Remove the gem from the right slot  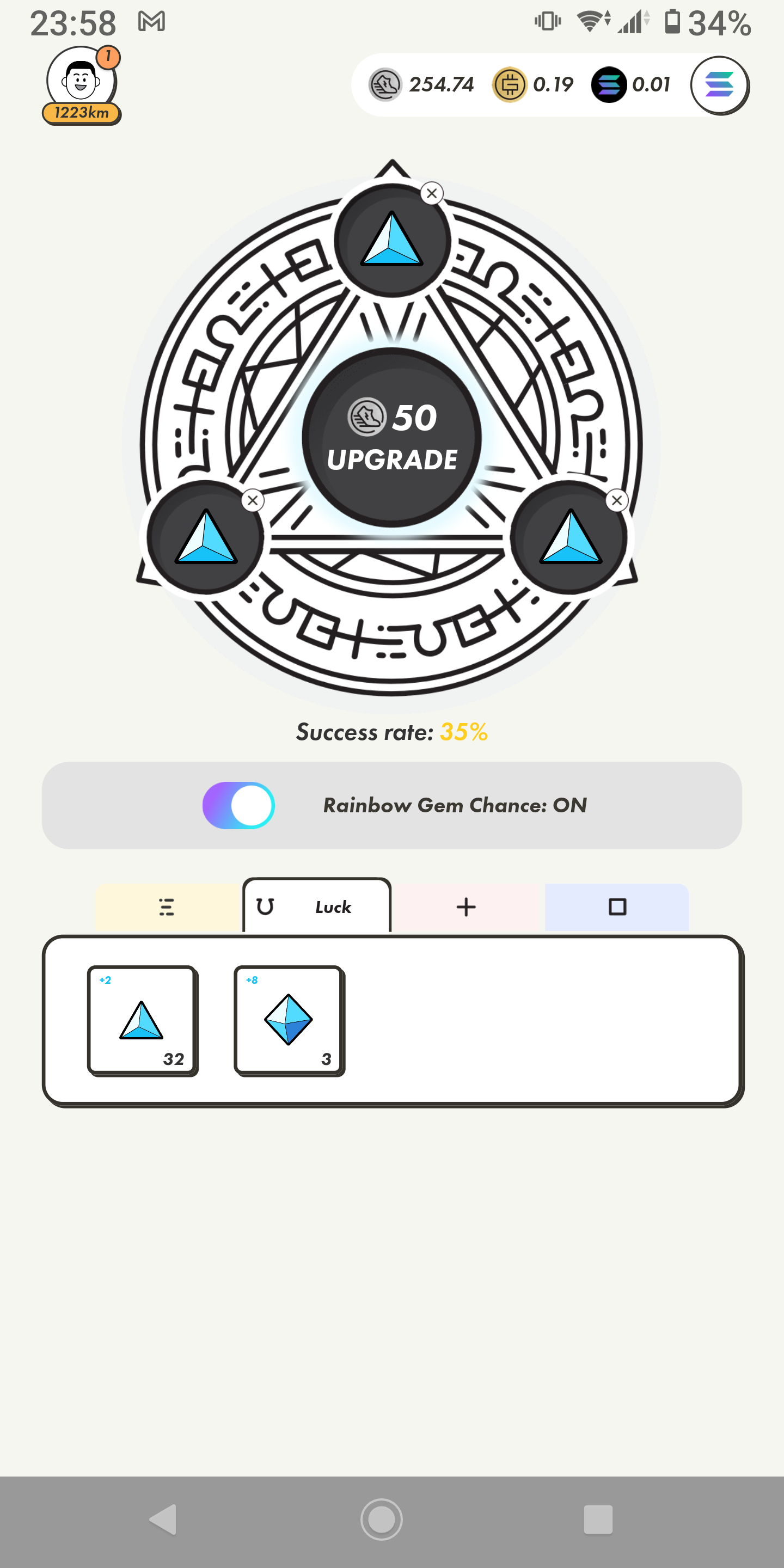click(617, 500)
